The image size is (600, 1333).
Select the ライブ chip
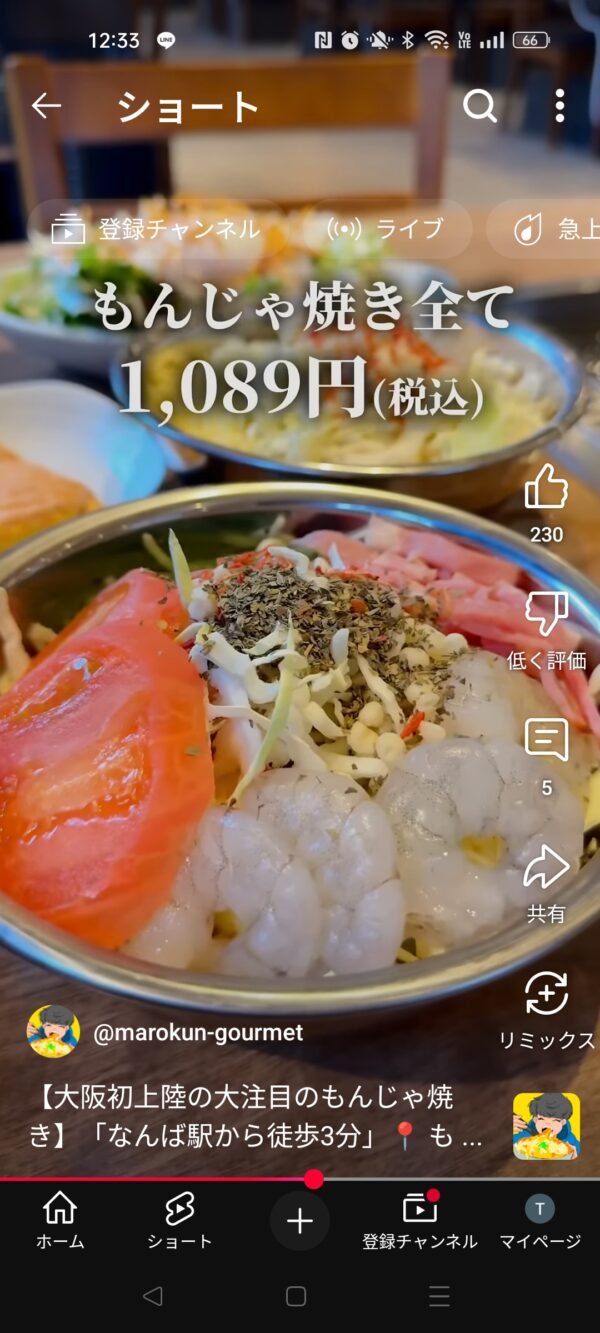point(385,229)
